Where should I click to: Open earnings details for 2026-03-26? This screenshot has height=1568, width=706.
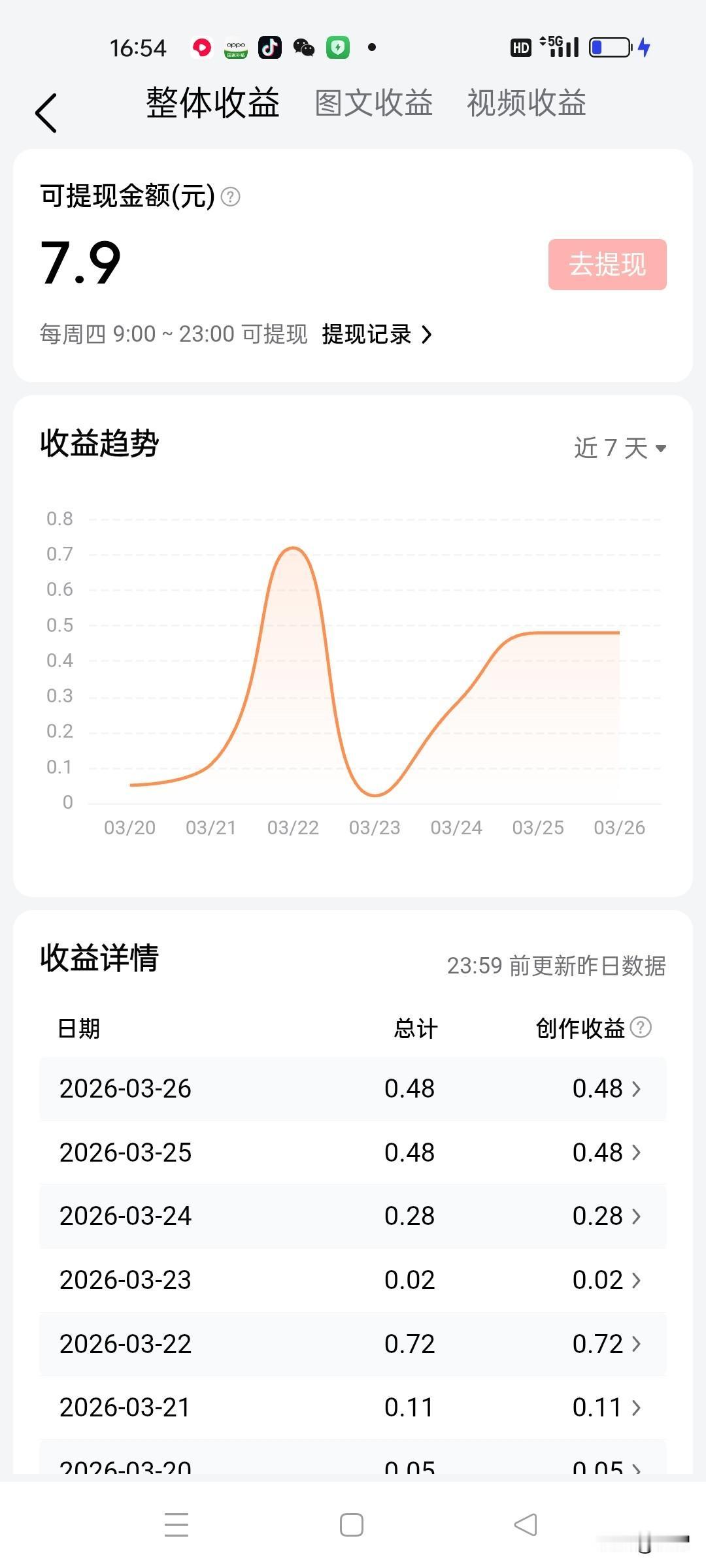click(x=353, y=1088)
